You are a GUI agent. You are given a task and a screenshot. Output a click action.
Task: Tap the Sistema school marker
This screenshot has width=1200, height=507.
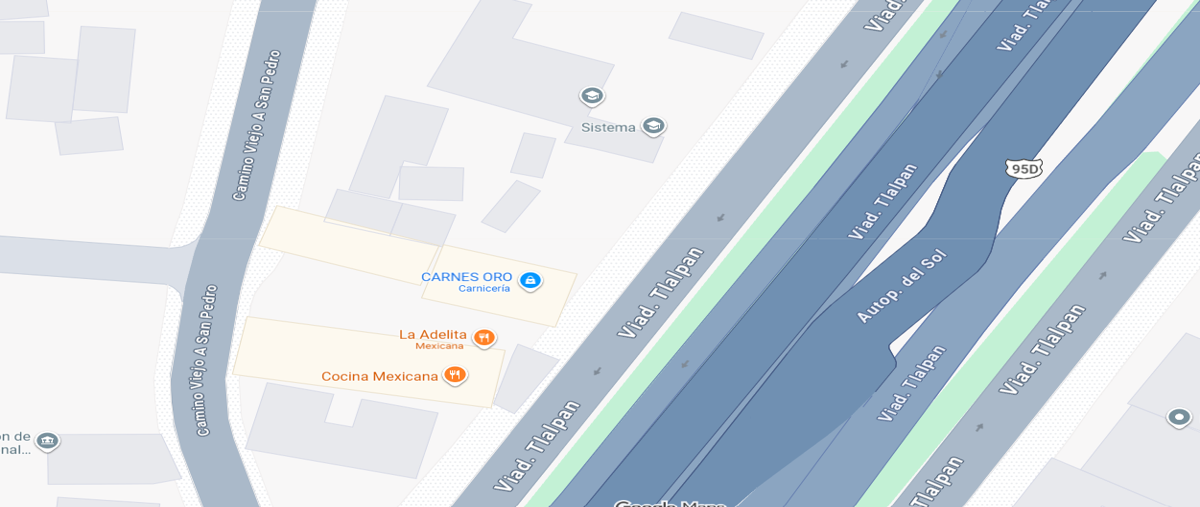pyautogui.click(x=654, y=126)
